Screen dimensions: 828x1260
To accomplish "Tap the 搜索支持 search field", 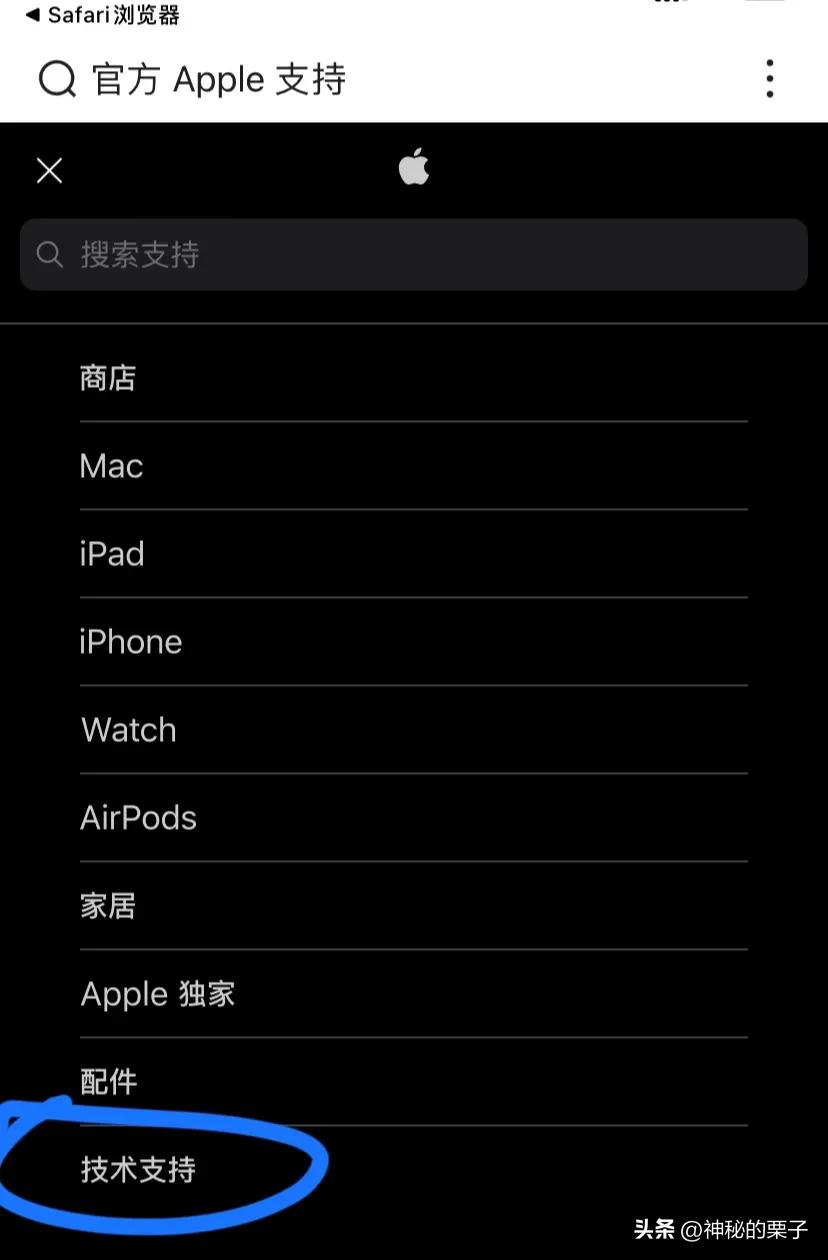I will click(x=413, y=255).
